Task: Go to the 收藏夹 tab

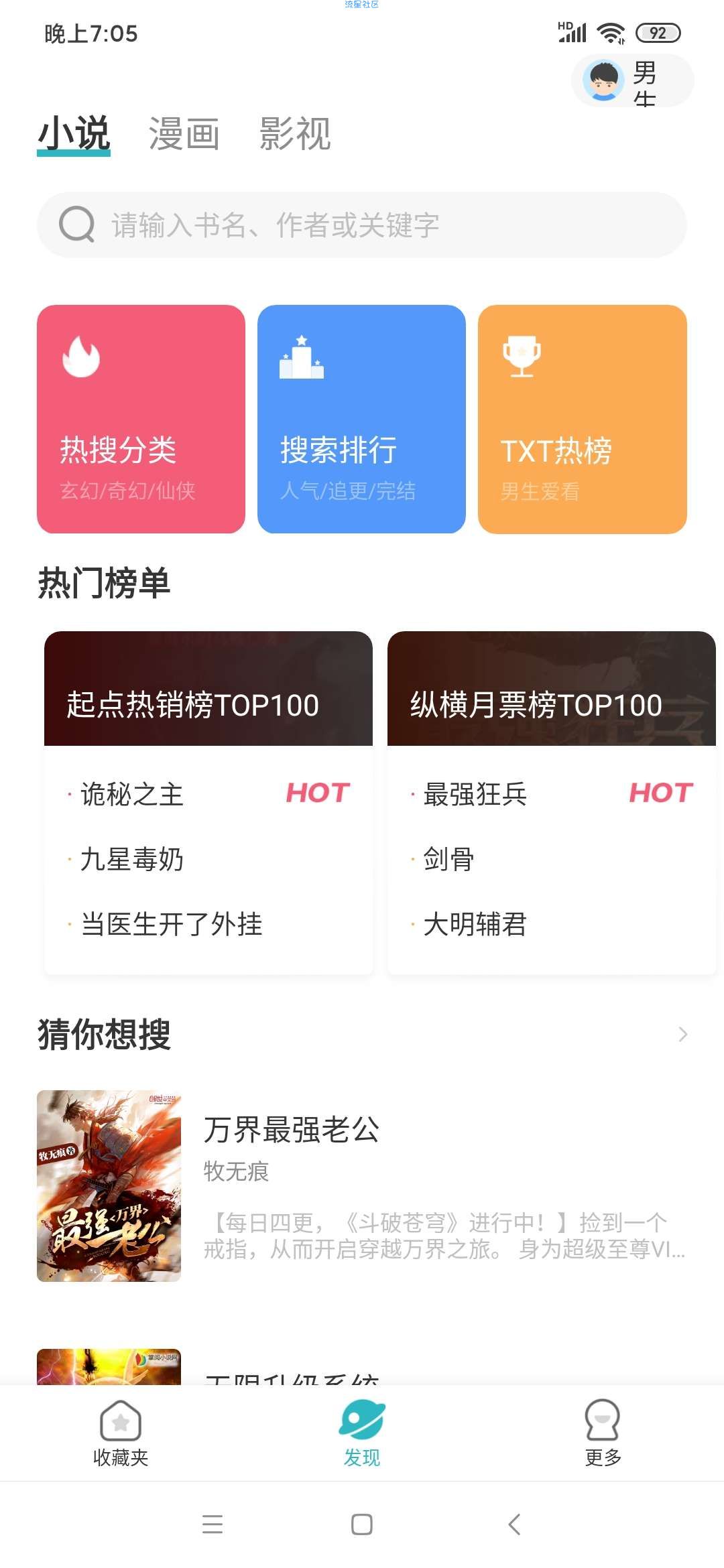Action: tap(121, 1434)
